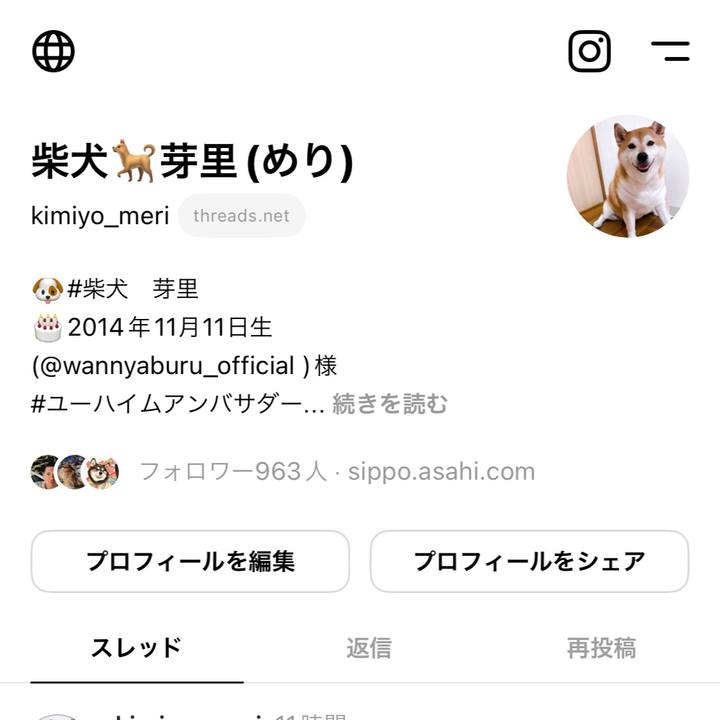The width and height of the screenshot is (720, 720).
Task: Open the #柴犬 hashtag
Action: [97, 290]
